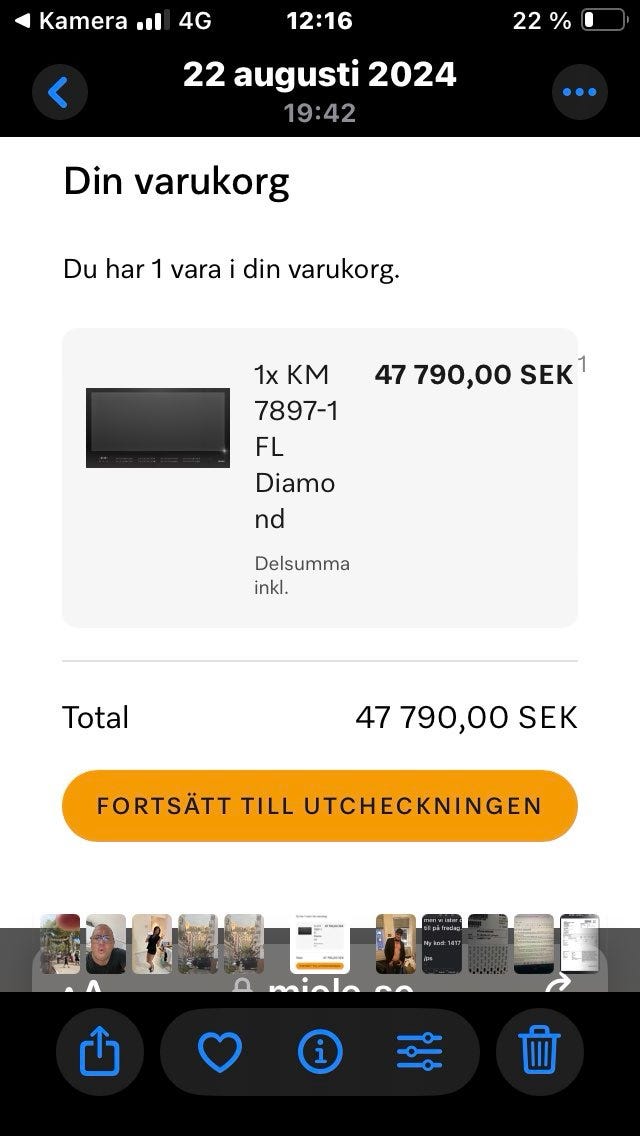640x1136 pixels.
Task: View the dark text-note screenshot thumbnail
Action: 441,943
